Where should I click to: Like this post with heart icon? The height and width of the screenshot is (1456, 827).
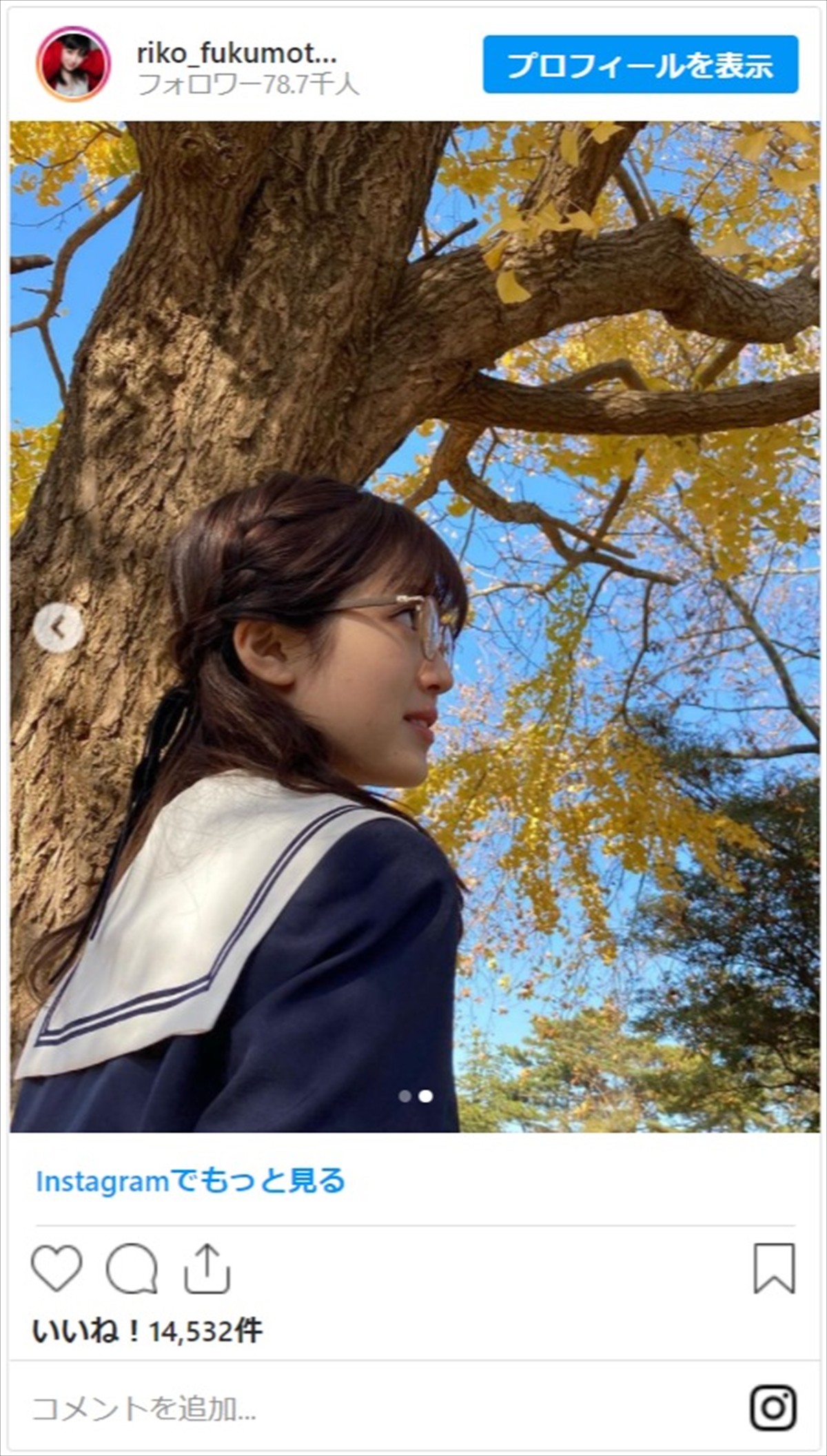tap(57, 1268)
